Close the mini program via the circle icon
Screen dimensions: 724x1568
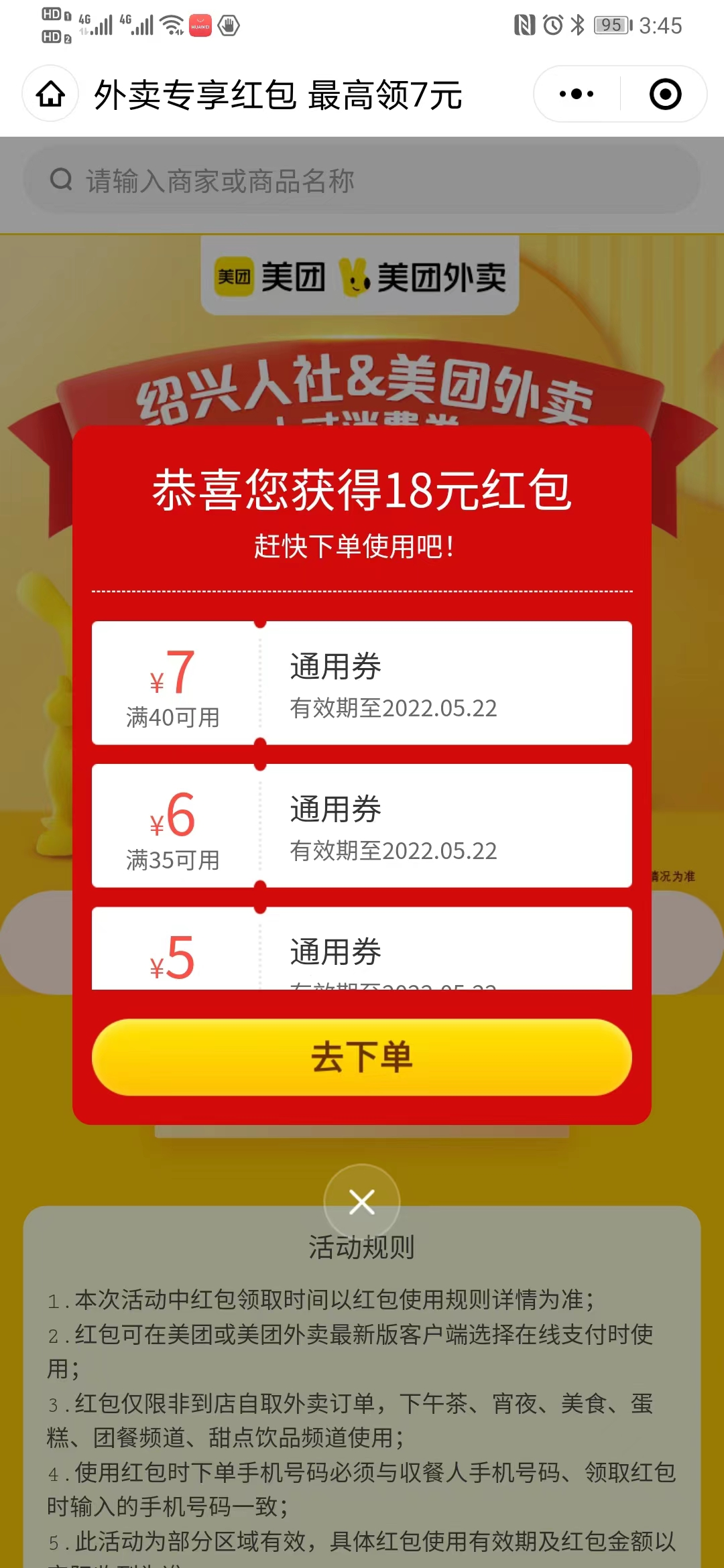pos(665,94)
